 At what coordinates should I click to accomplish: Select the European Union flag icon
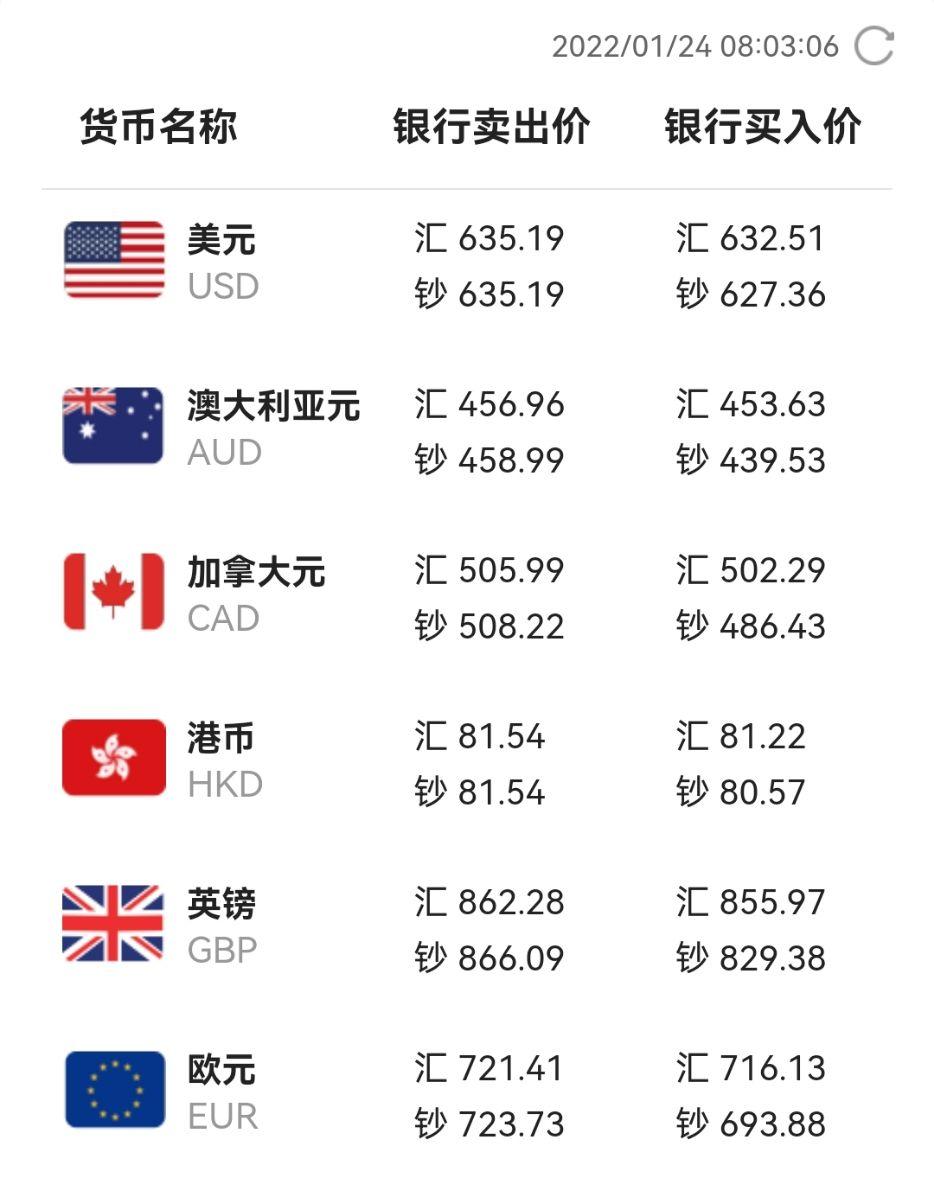point(113,1089)
